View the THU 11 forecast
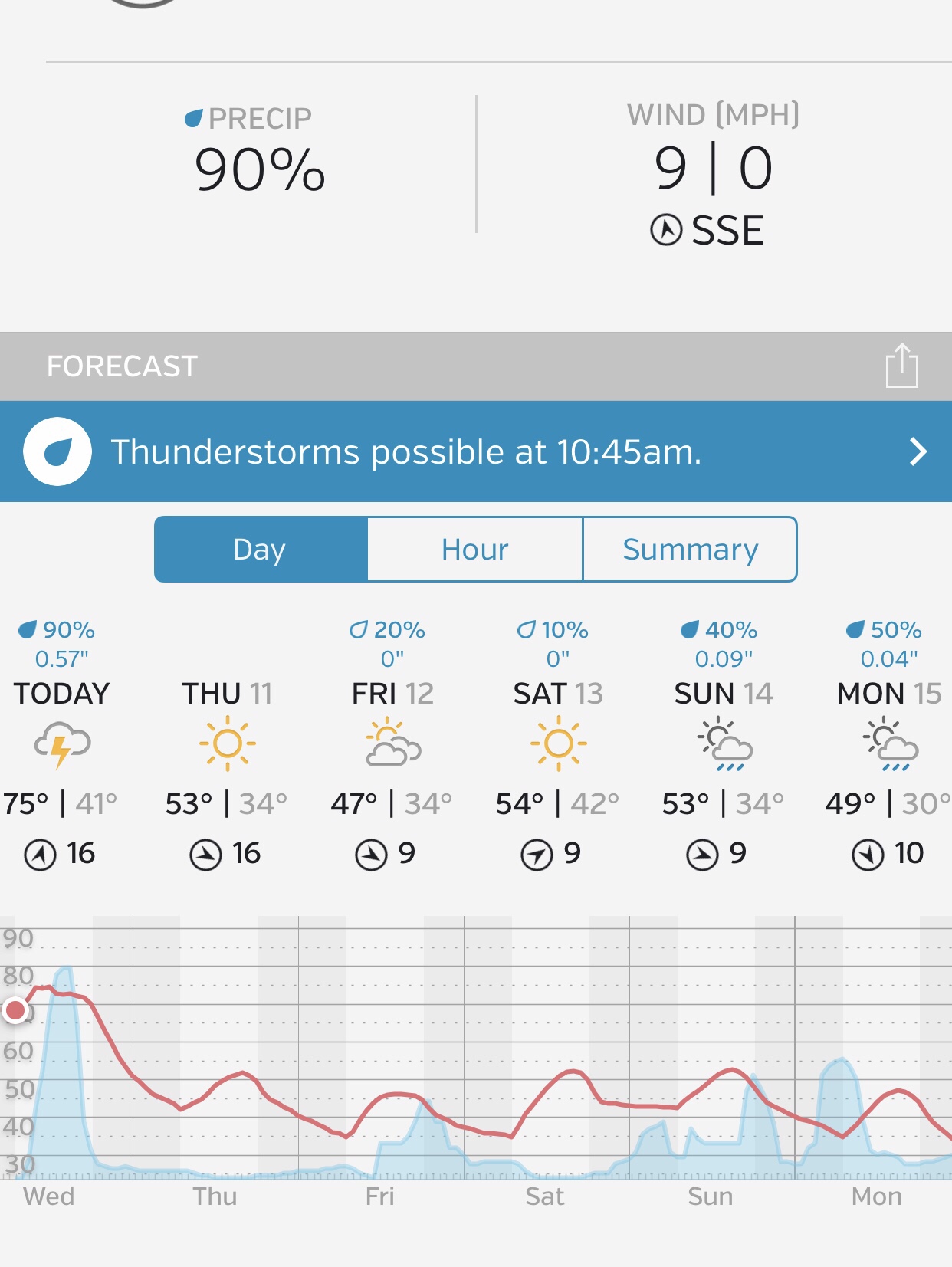This screenshot has width=952, height=1267. coord(227,742)
